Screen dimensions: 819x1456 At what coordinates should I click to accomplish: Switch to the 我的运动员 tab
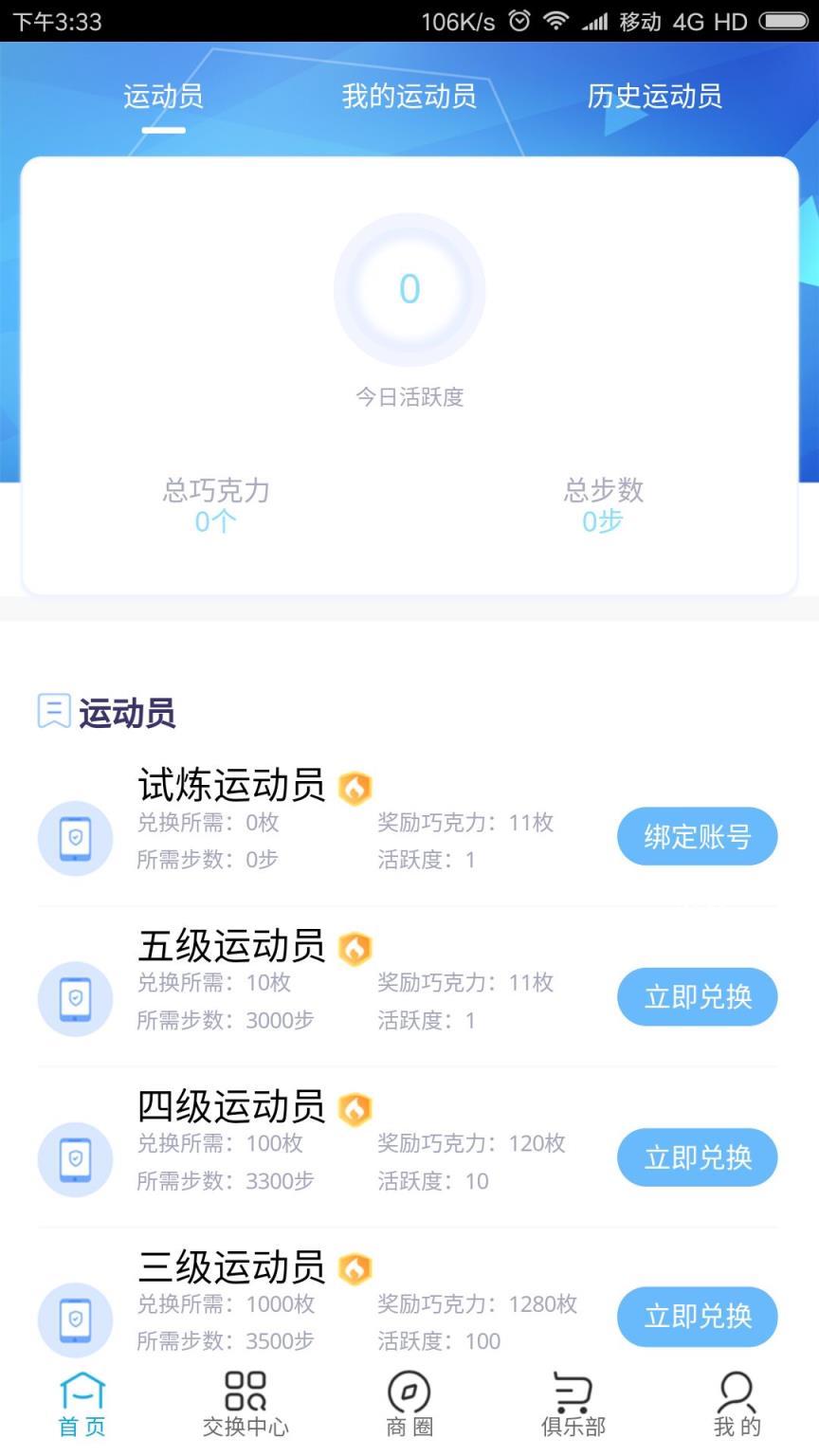click(x=408, y=96)
